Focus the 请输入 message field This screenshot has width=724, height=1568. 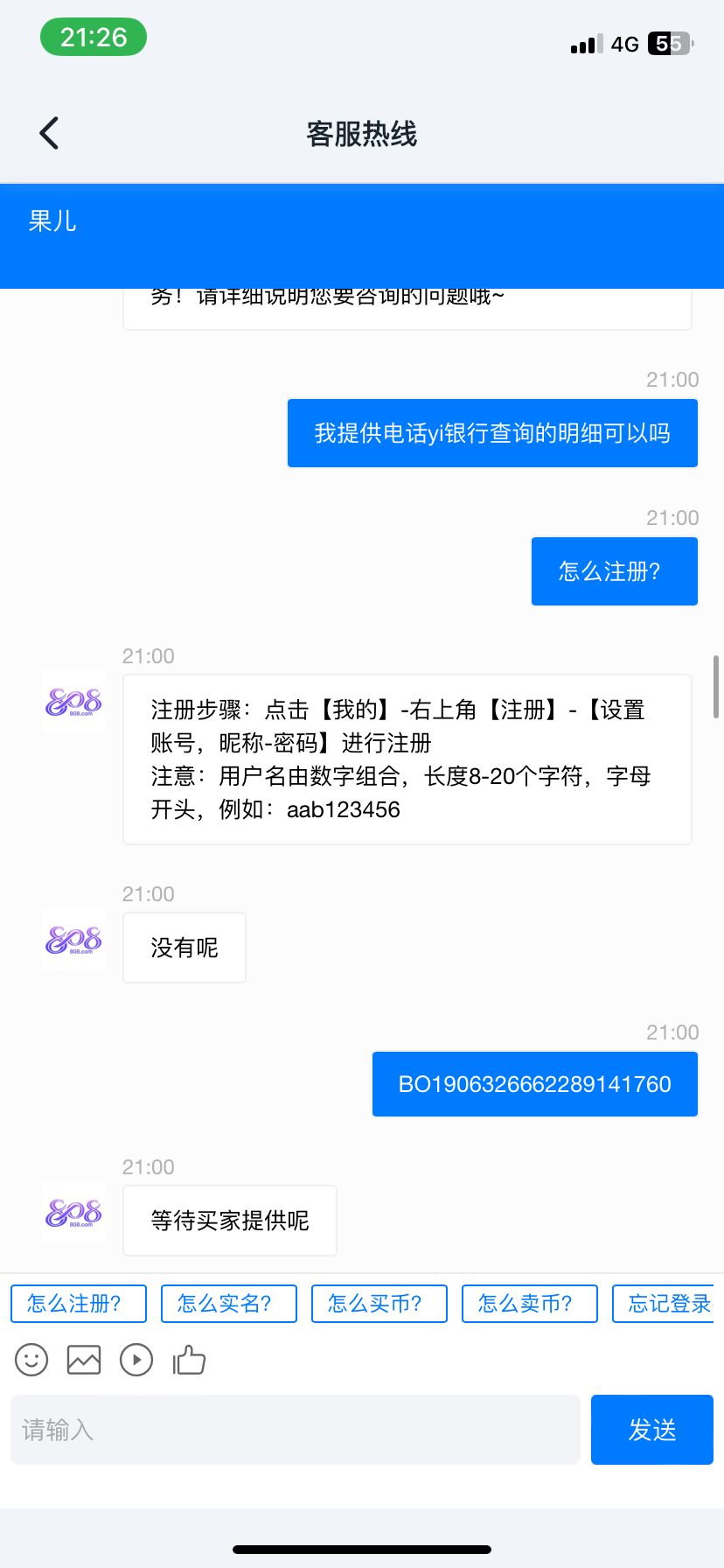tap(296, 1430)
